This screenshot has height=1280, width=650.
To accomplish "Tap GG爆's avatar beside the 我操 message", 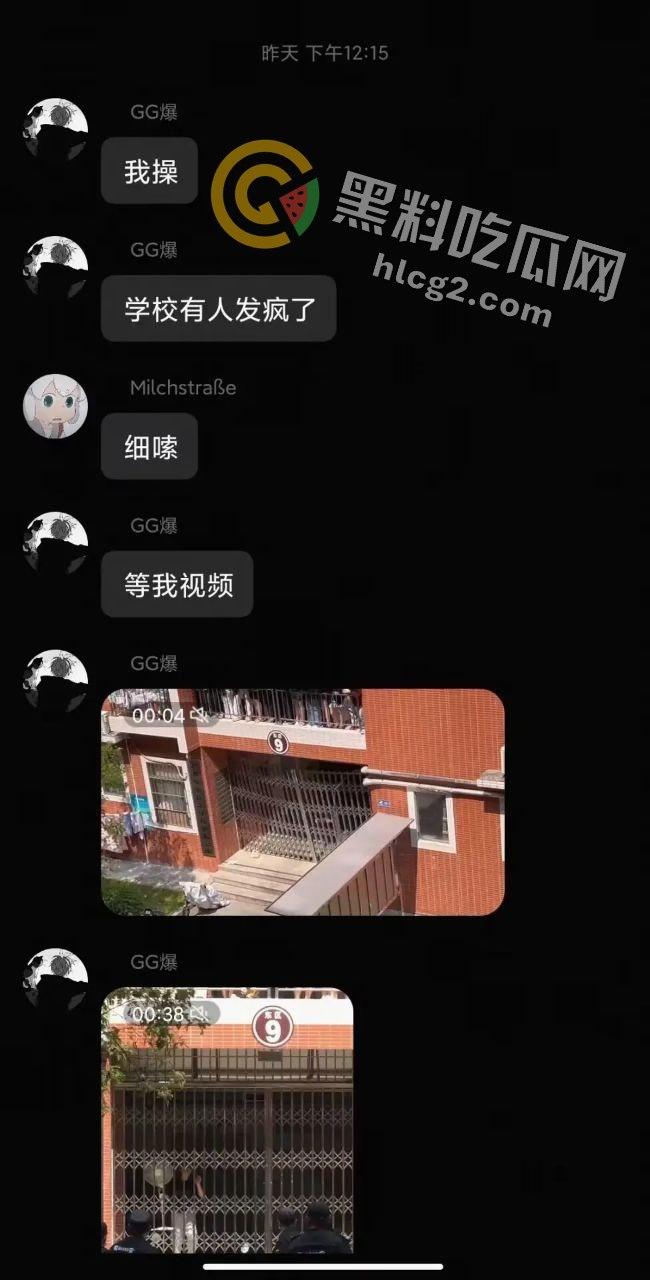I will 55,131.
